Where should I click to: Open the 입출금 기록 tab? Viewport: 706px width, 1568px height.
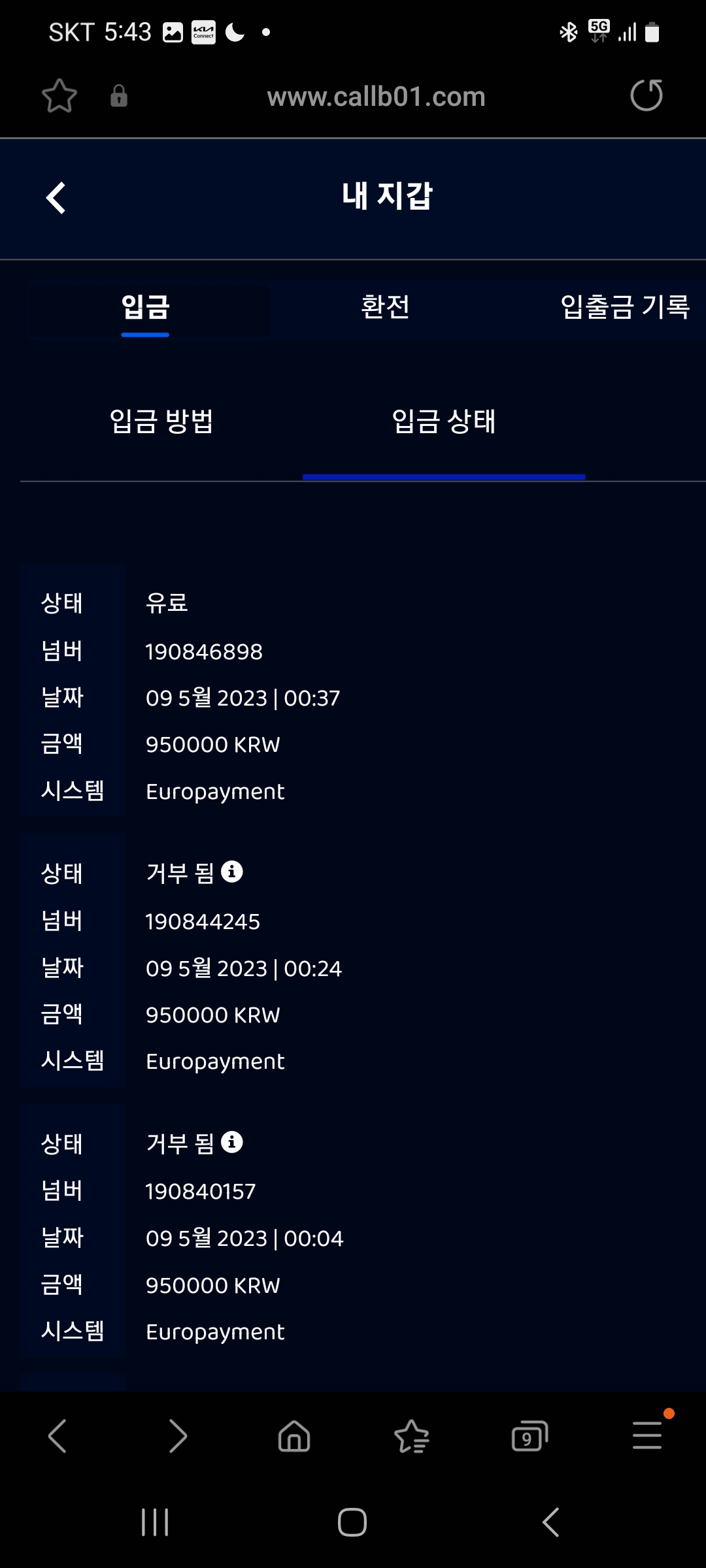(x=624, y=307)
